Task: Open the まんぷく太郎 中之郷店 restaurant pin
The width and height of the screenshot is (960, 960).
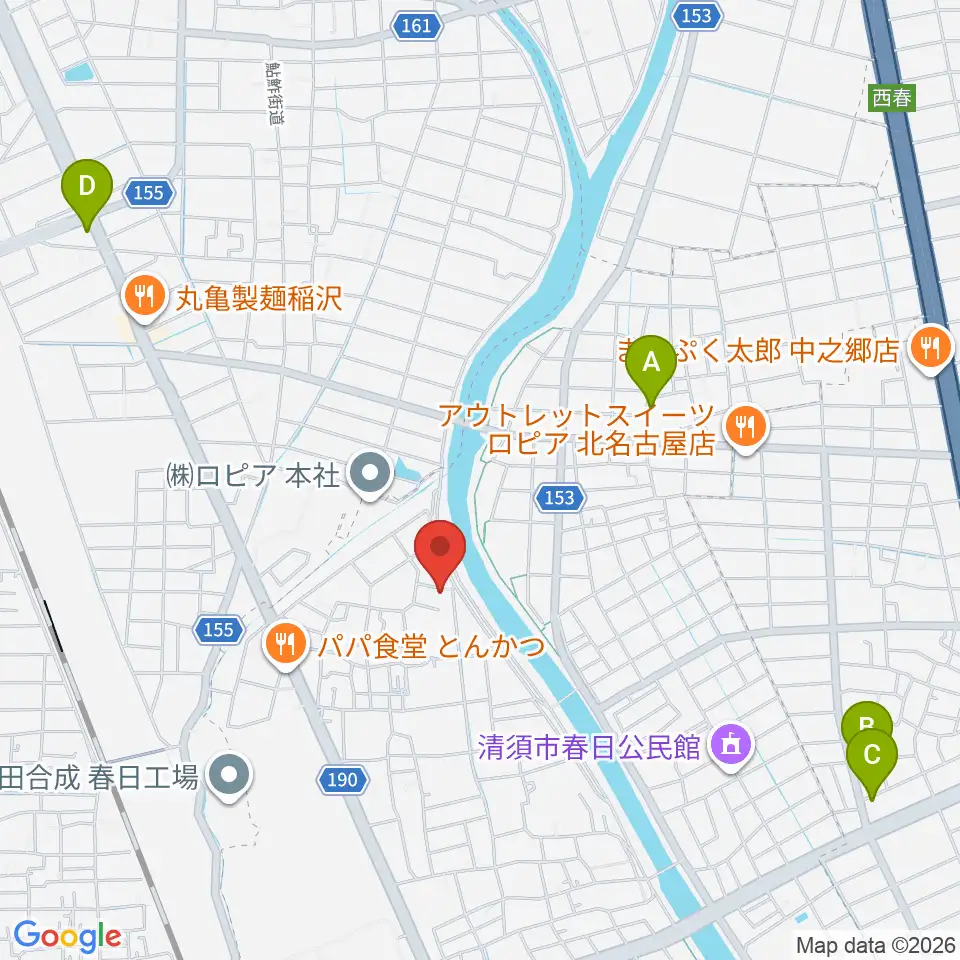Action: coord(931,349)
